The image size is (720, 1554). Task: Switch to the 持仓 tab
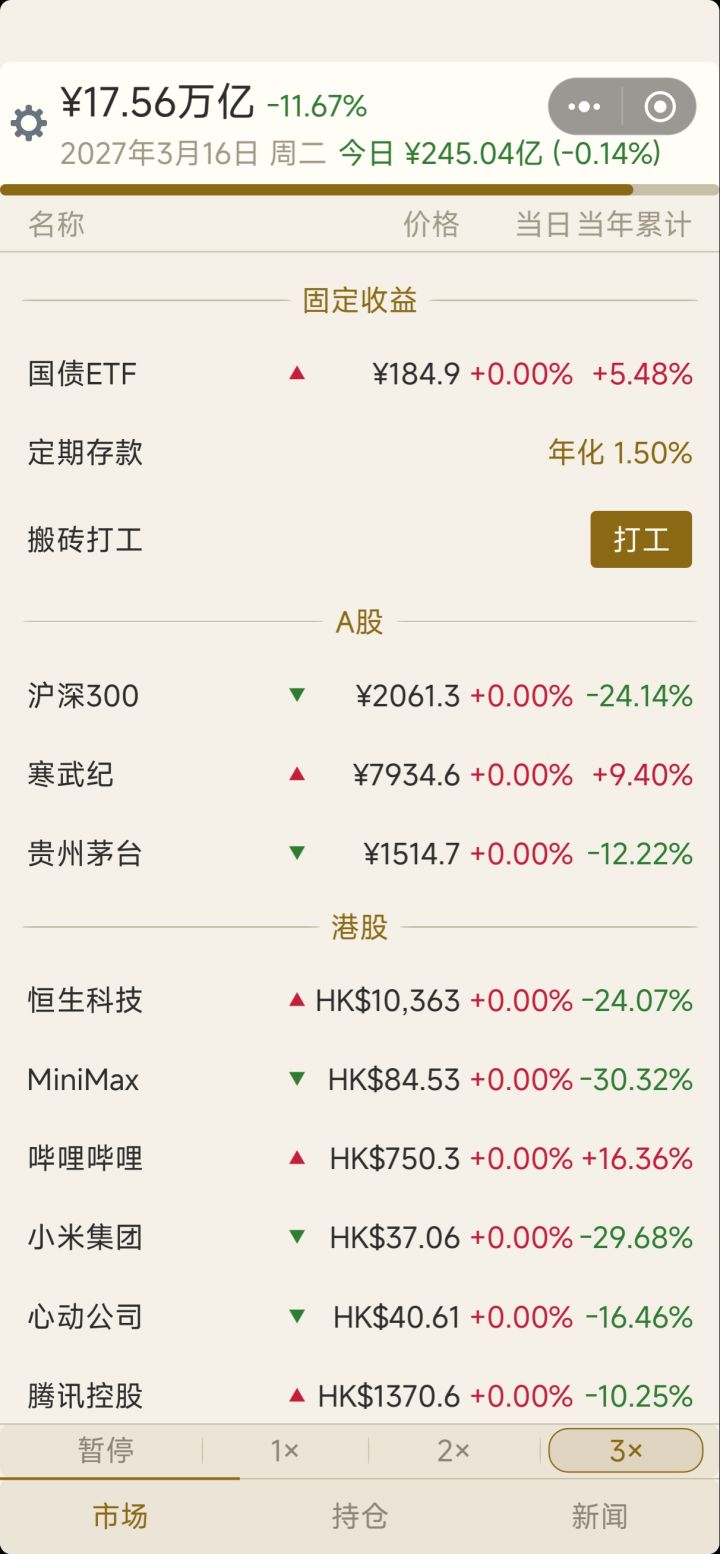360,1516
